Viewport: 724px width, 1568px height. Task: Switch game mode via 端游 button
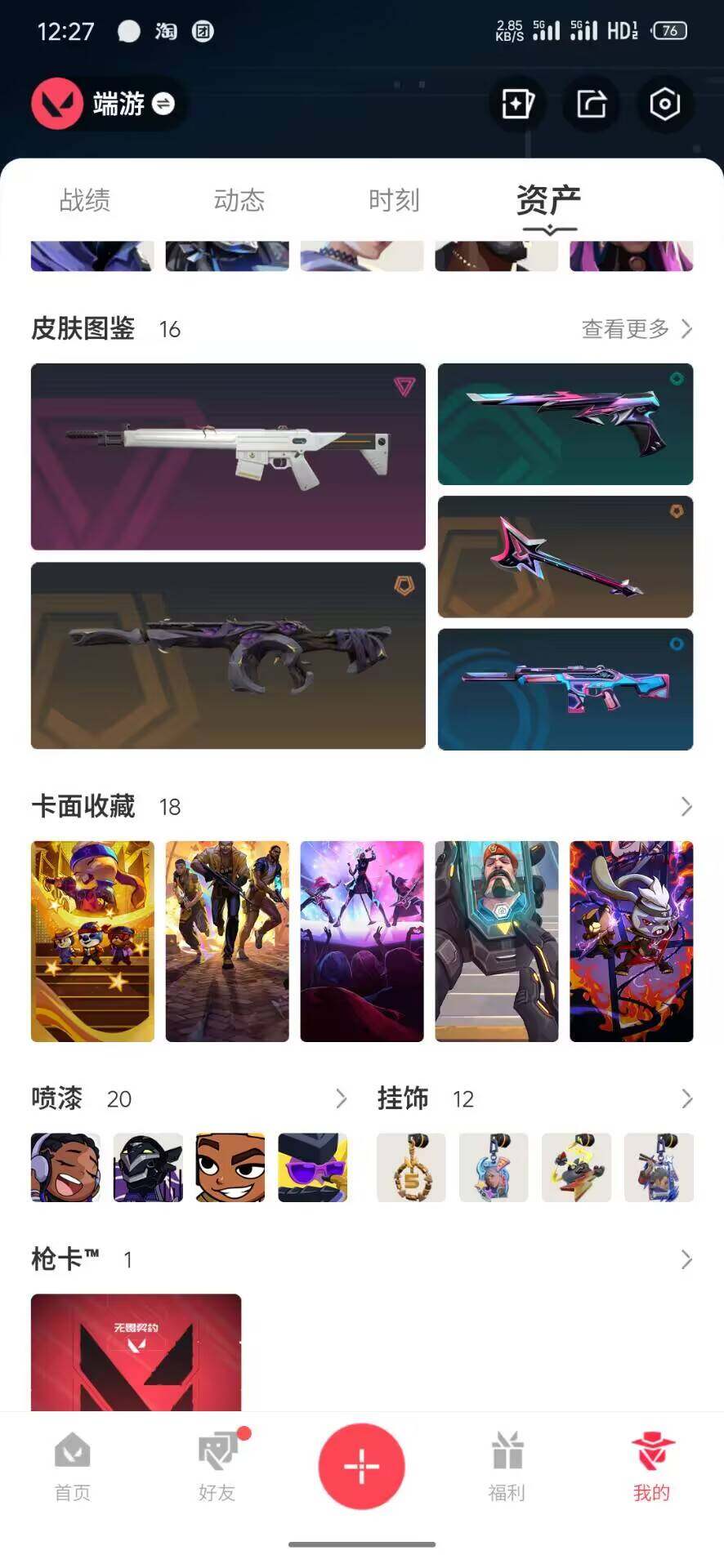point(131,104)
